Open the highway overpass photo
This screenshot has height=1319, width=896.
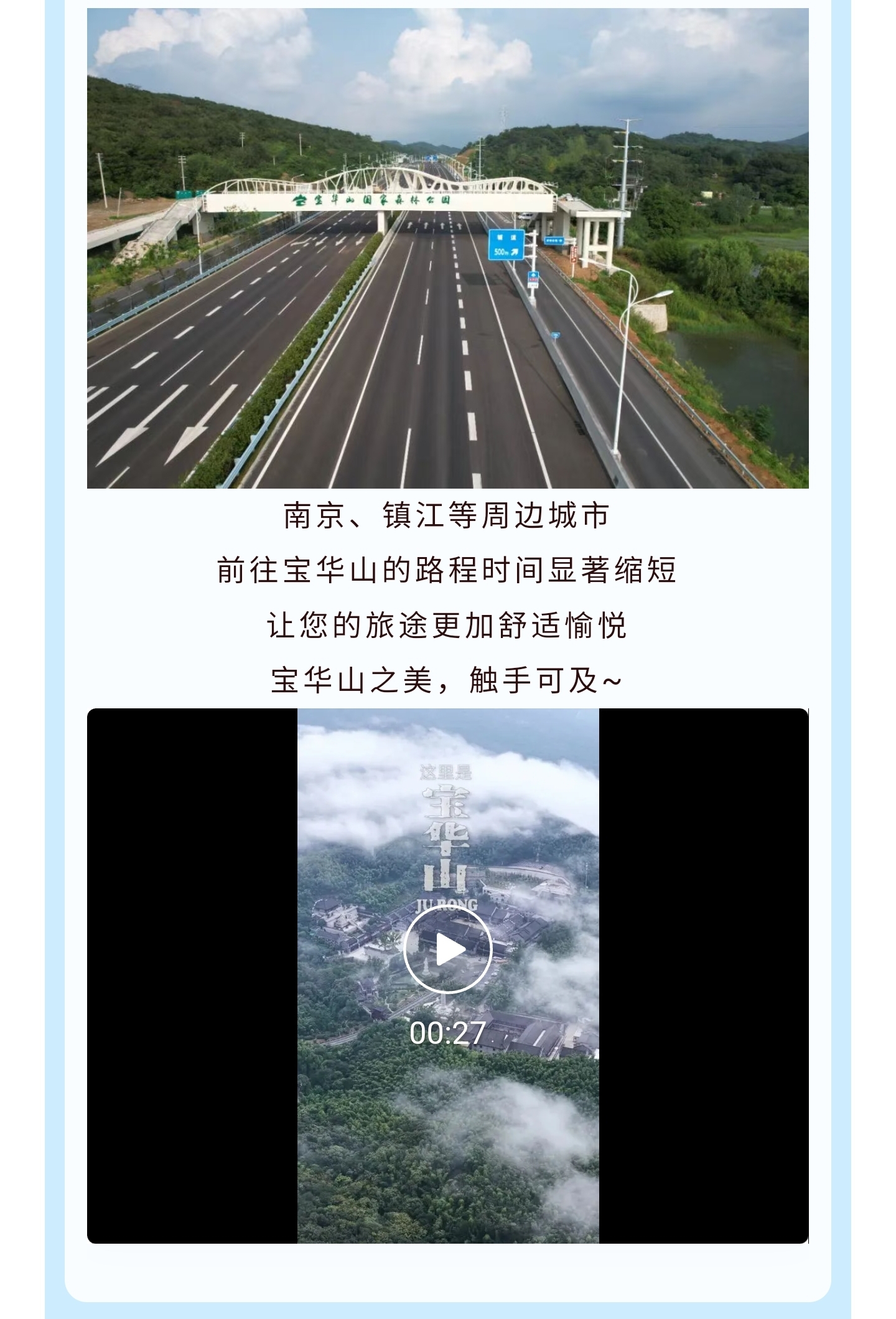coord(447,248)
